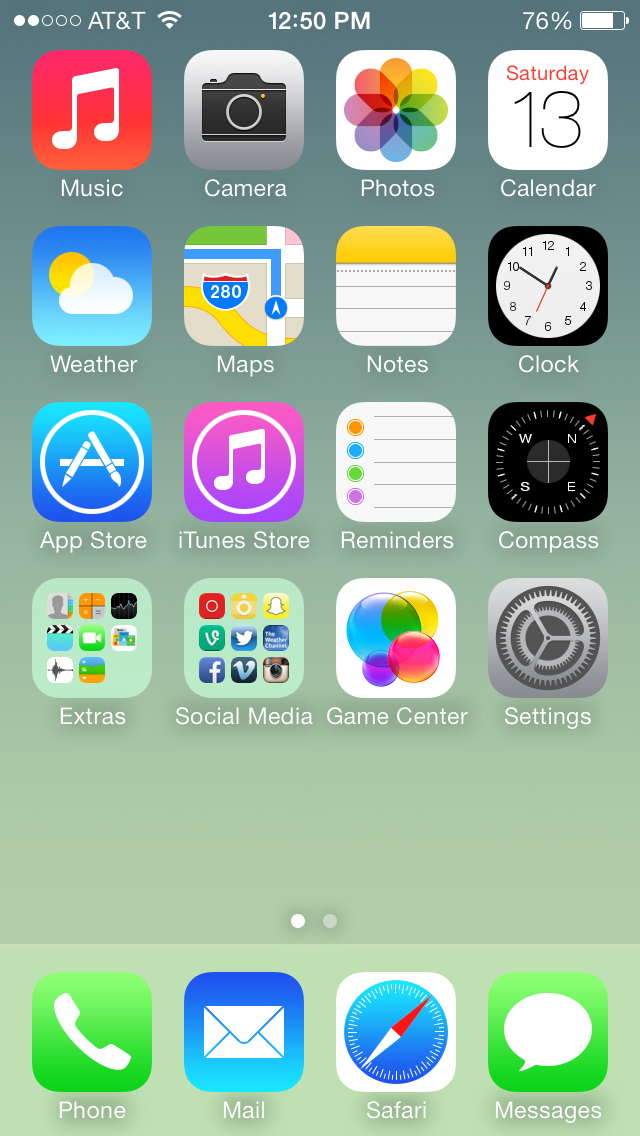Open the Extras folder
The height and width of the screenshot is (1136, 640).
[x=92, y=638]
